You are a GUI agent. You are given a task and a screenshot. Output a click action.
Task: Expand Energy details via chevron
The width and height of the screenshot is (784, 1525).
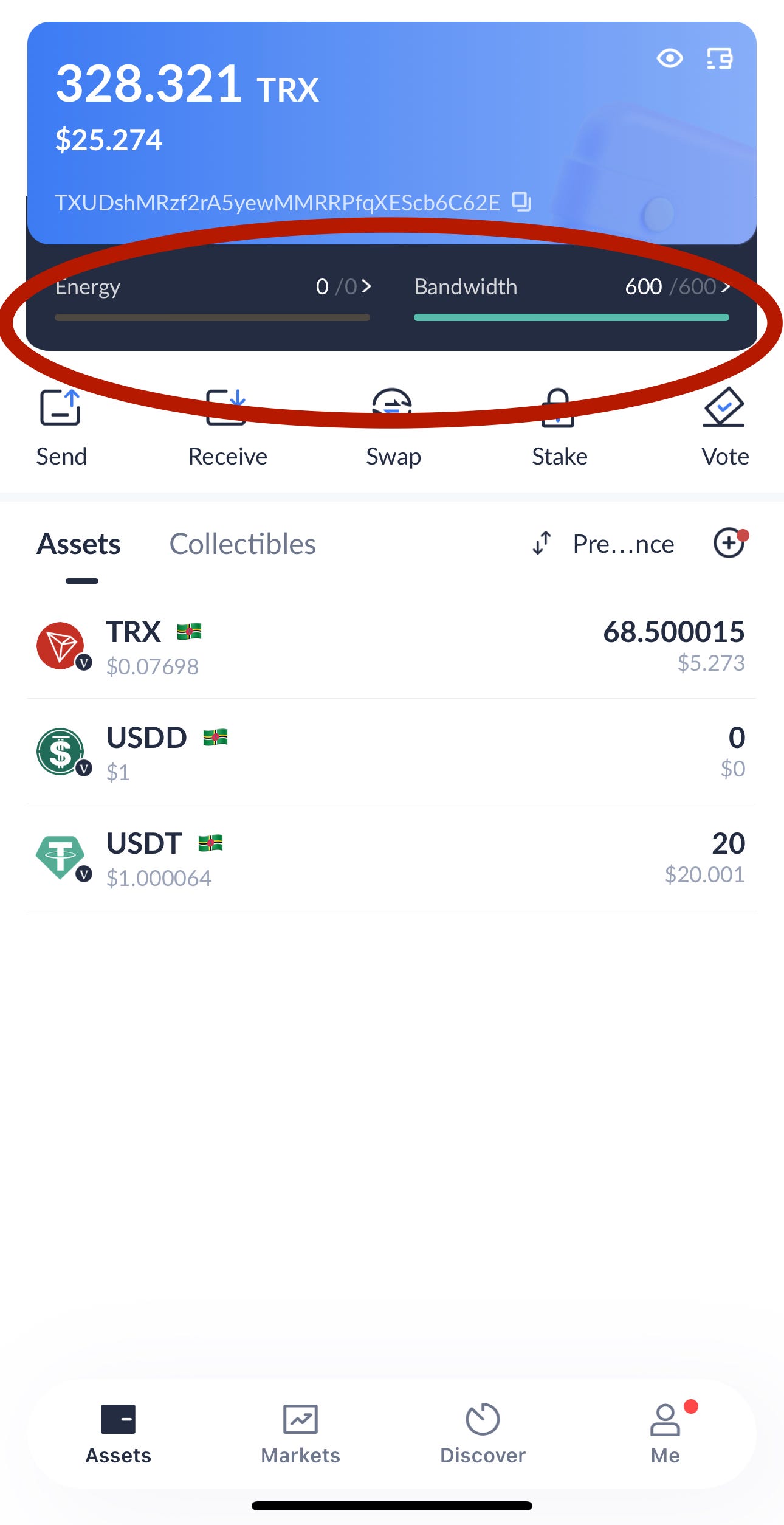[x=366, y=286]
